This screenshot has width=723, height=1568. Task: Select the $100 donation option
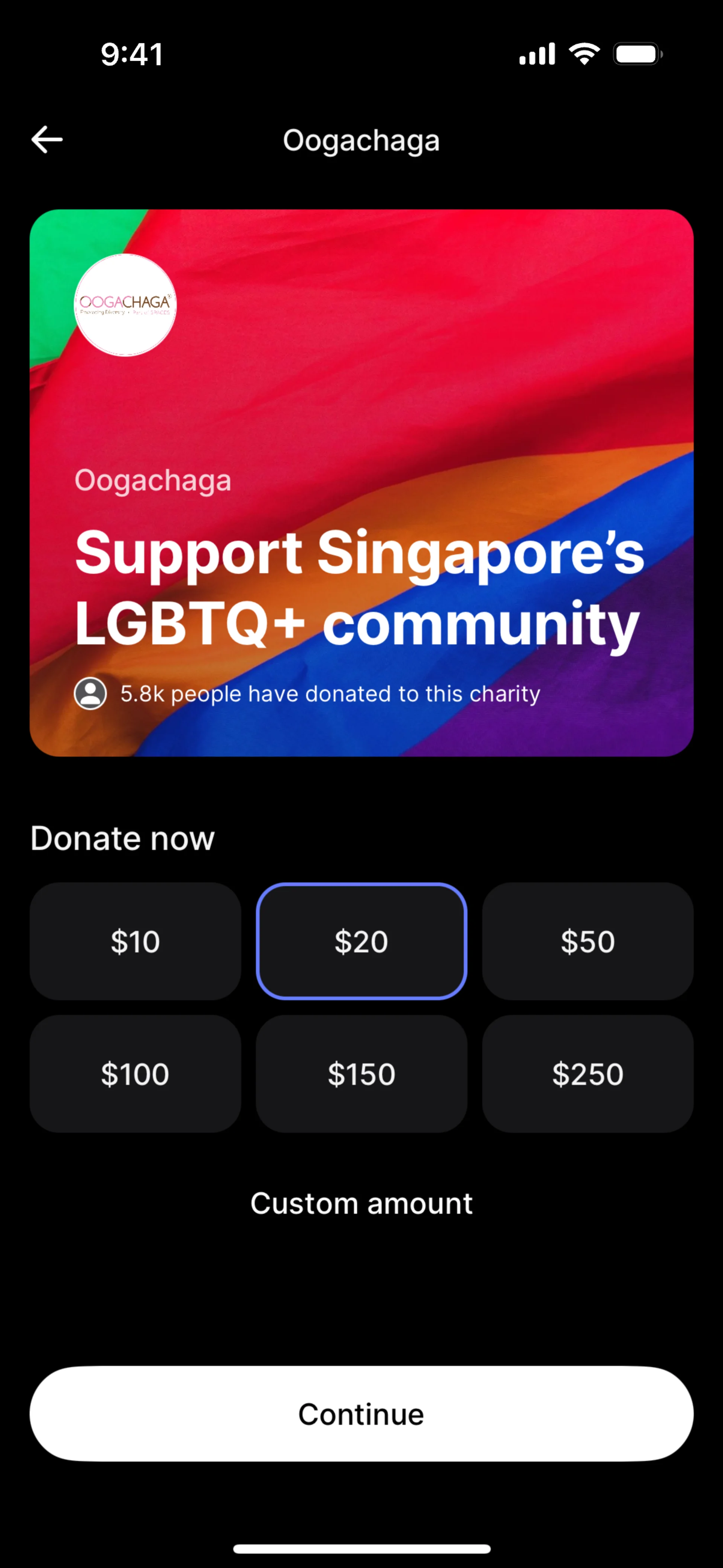135,1074
